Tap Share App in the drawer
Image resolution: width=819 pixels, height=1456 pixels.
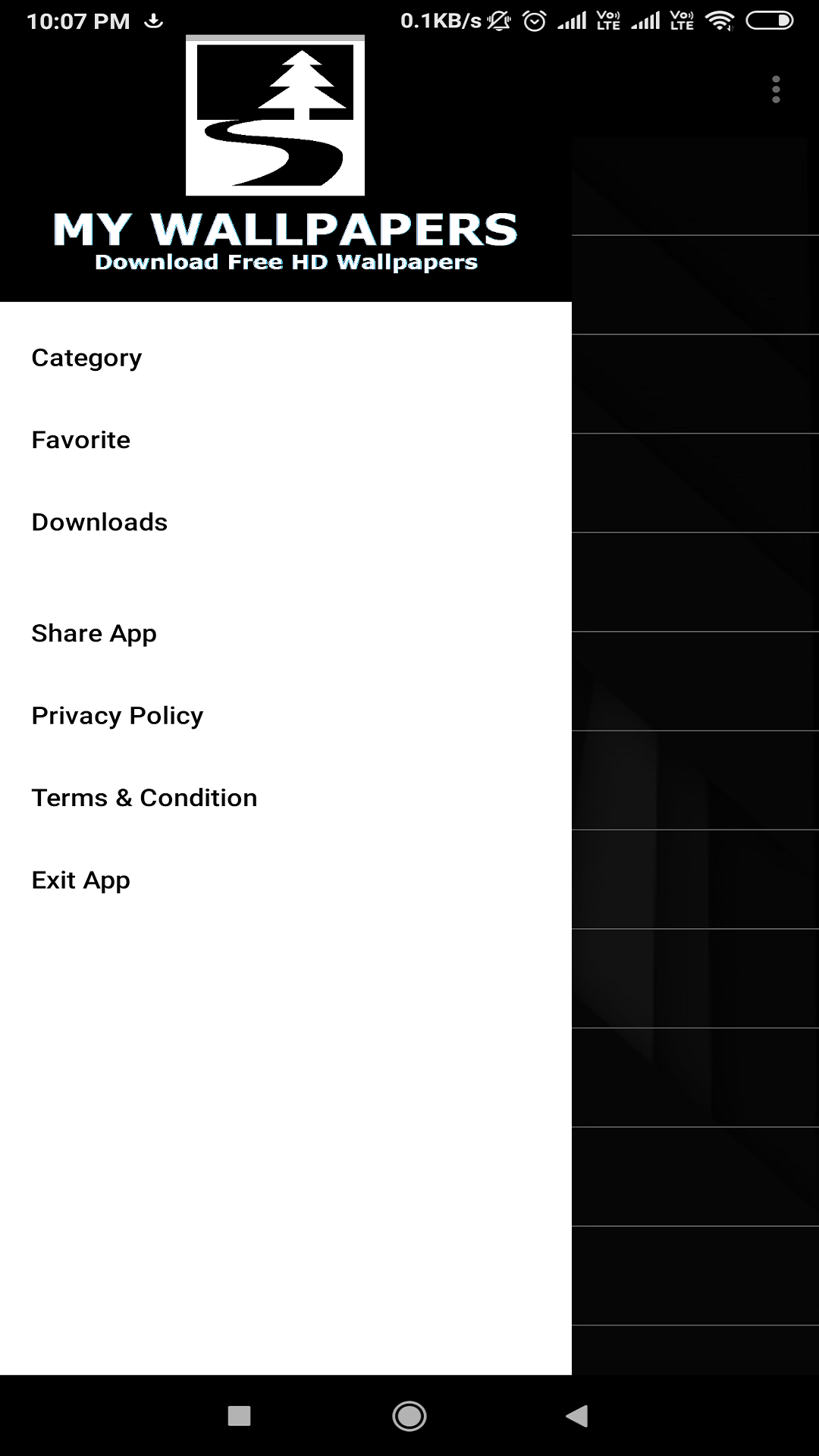(x=93, y=633)
